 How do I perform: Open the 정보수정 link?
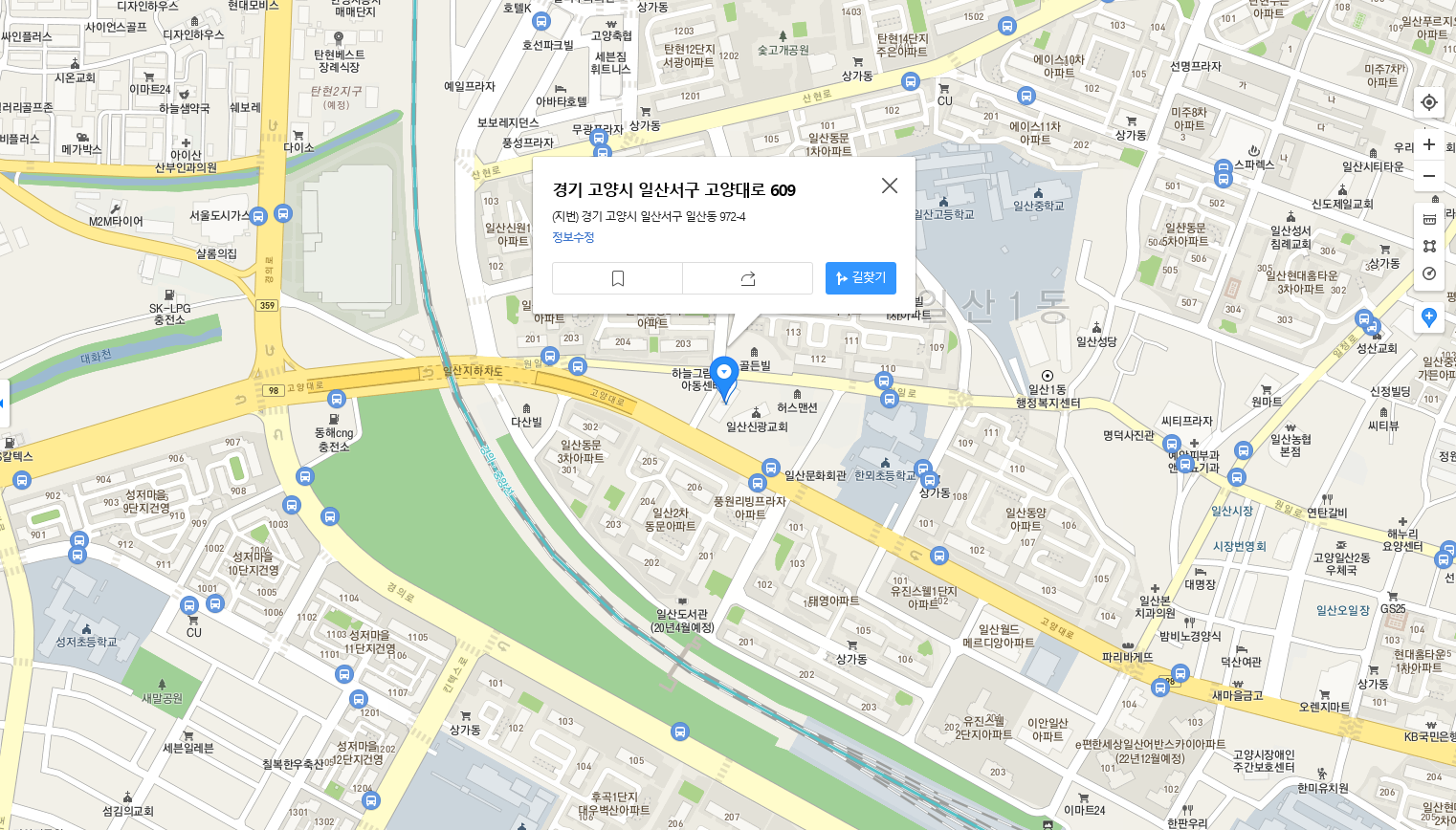click(573, 237)
